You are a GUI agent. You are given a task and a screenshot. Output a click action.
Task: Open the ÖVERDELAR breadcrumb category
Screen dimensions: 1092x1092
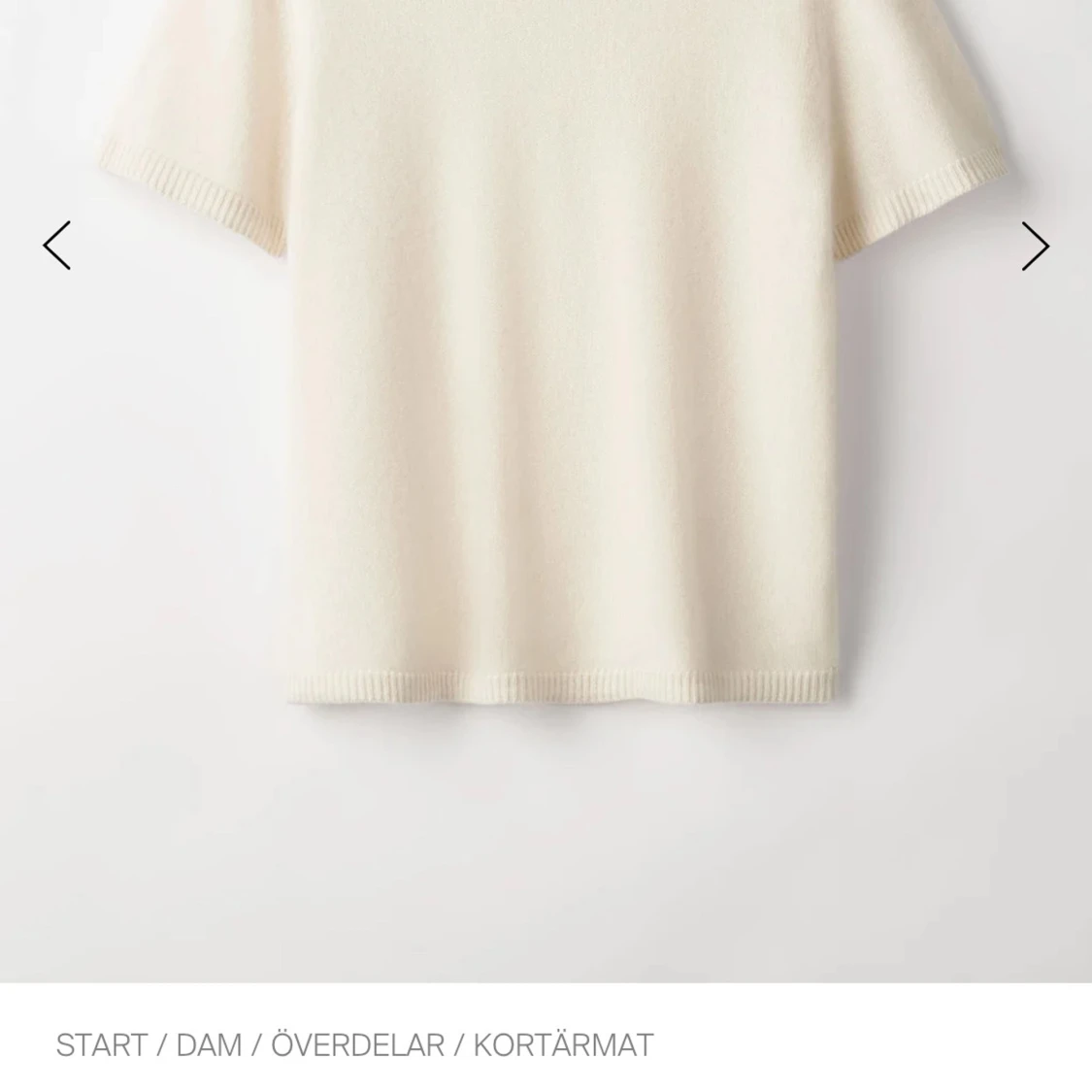pyautogui.click(x=357, y=1045)
